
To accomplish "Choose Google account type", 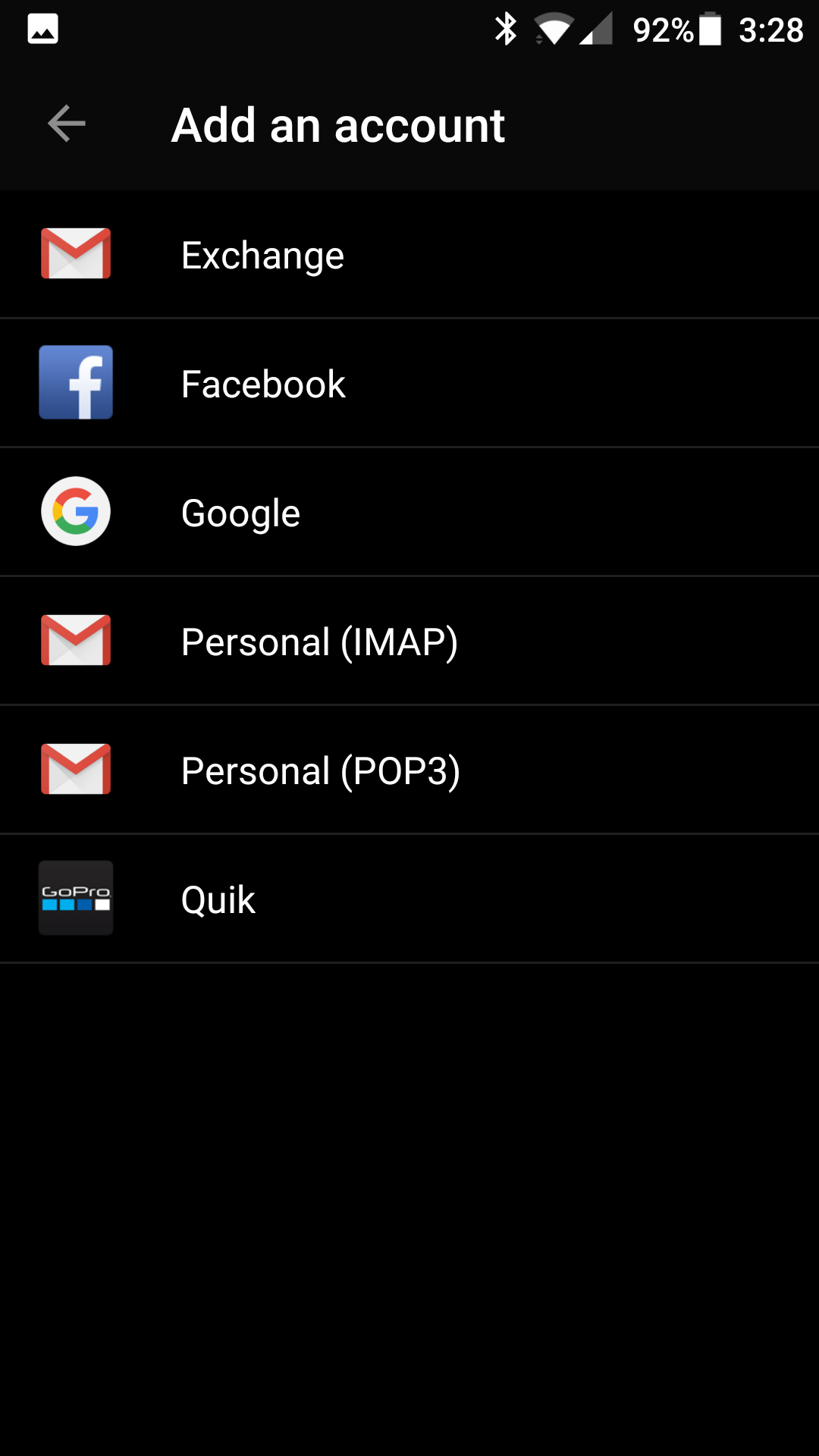I will (409, 512).
